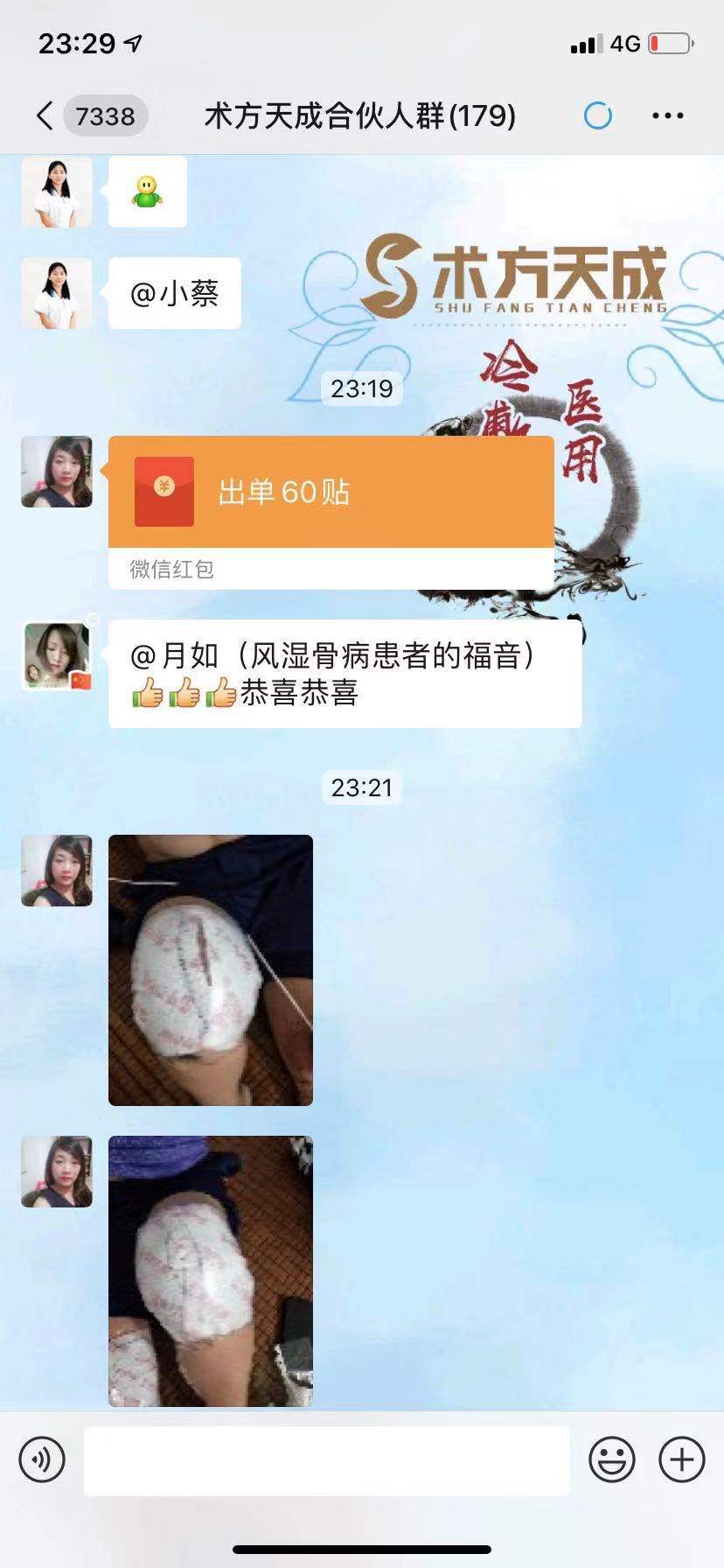This screenshot has width=724, height=1568.
Task: View the last knee patch photo
Action: (210, 1270)
